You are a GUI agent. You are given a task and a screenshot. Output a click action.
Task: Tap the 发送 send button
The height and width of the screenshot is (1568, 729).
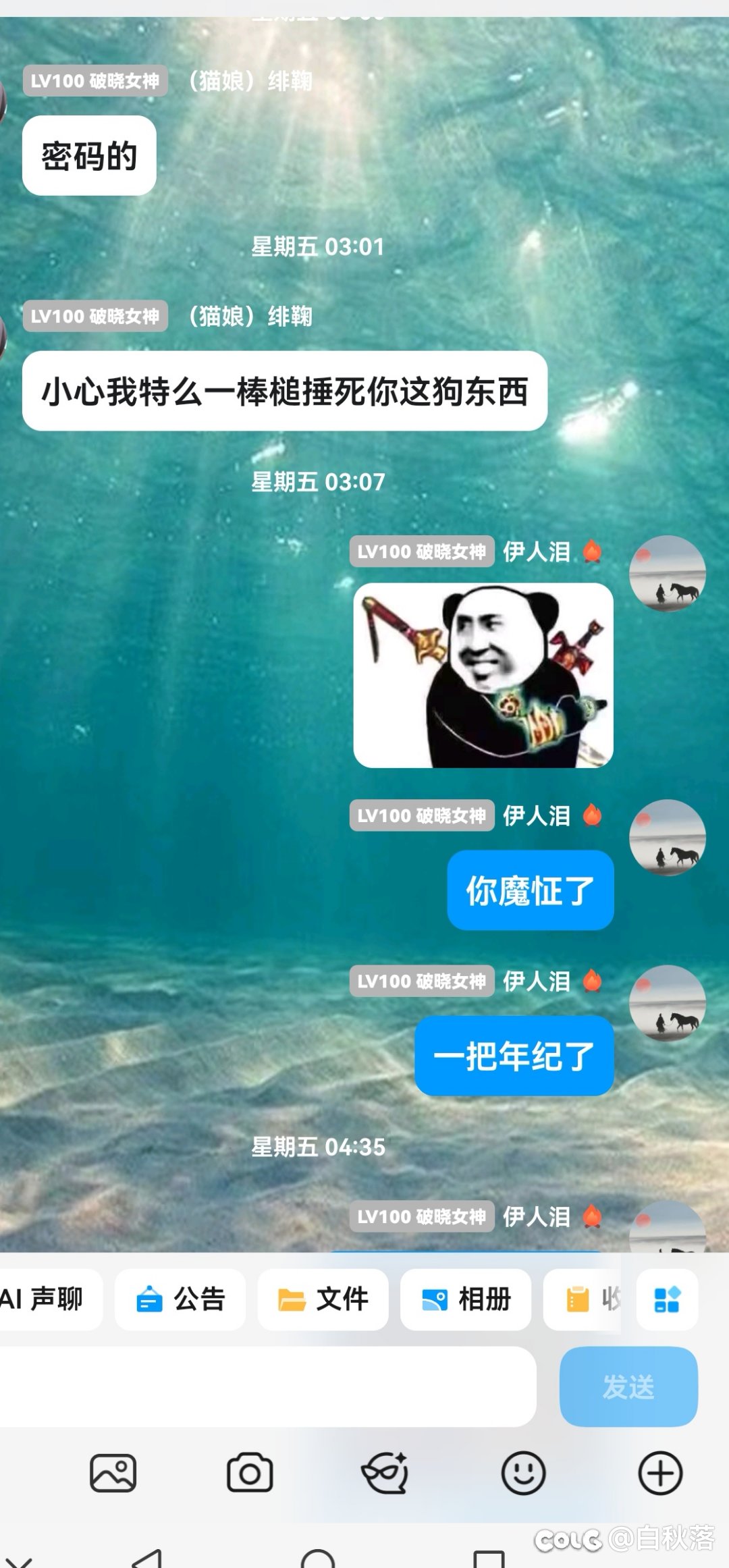pos(628,1386)
